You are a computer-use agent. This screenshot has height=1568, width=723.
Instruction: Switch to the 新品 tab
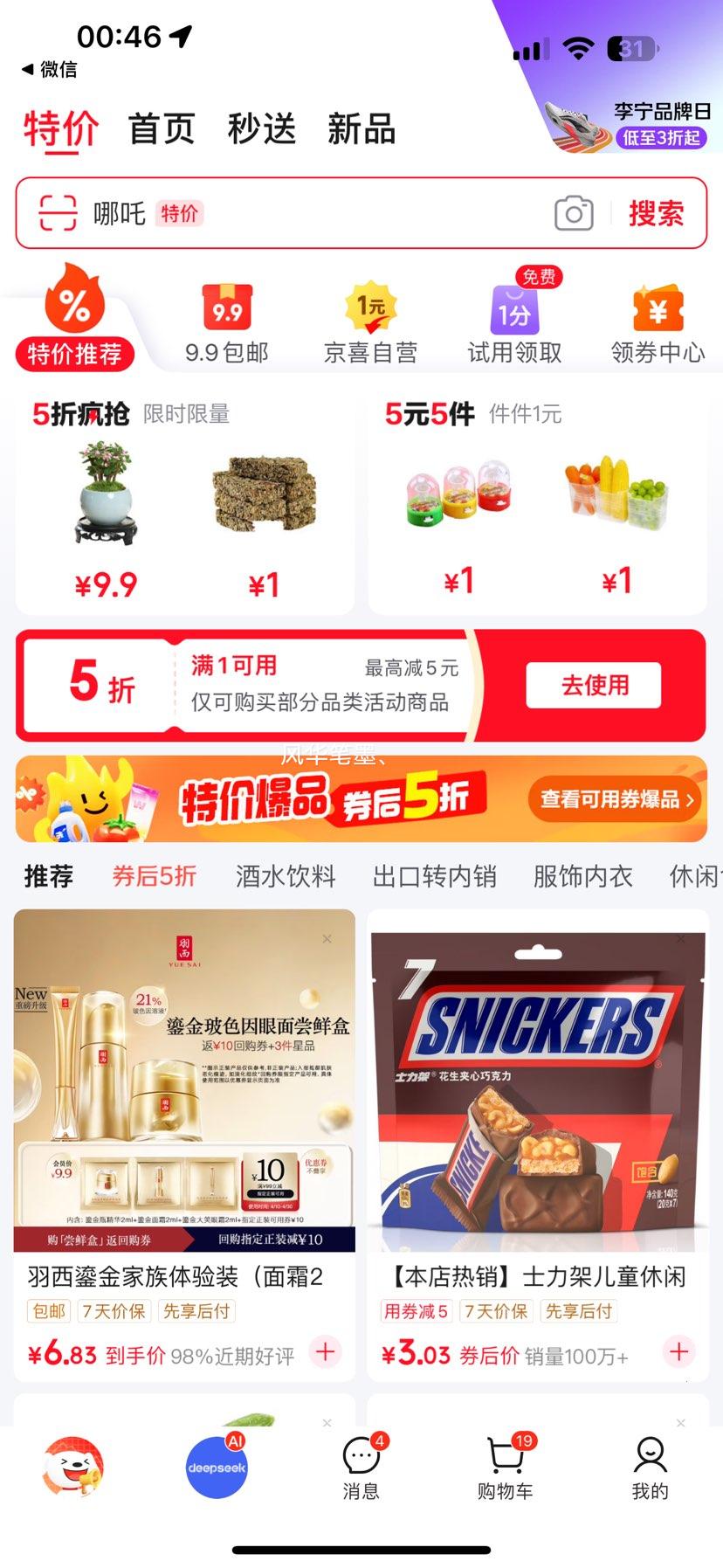point(361,128)
